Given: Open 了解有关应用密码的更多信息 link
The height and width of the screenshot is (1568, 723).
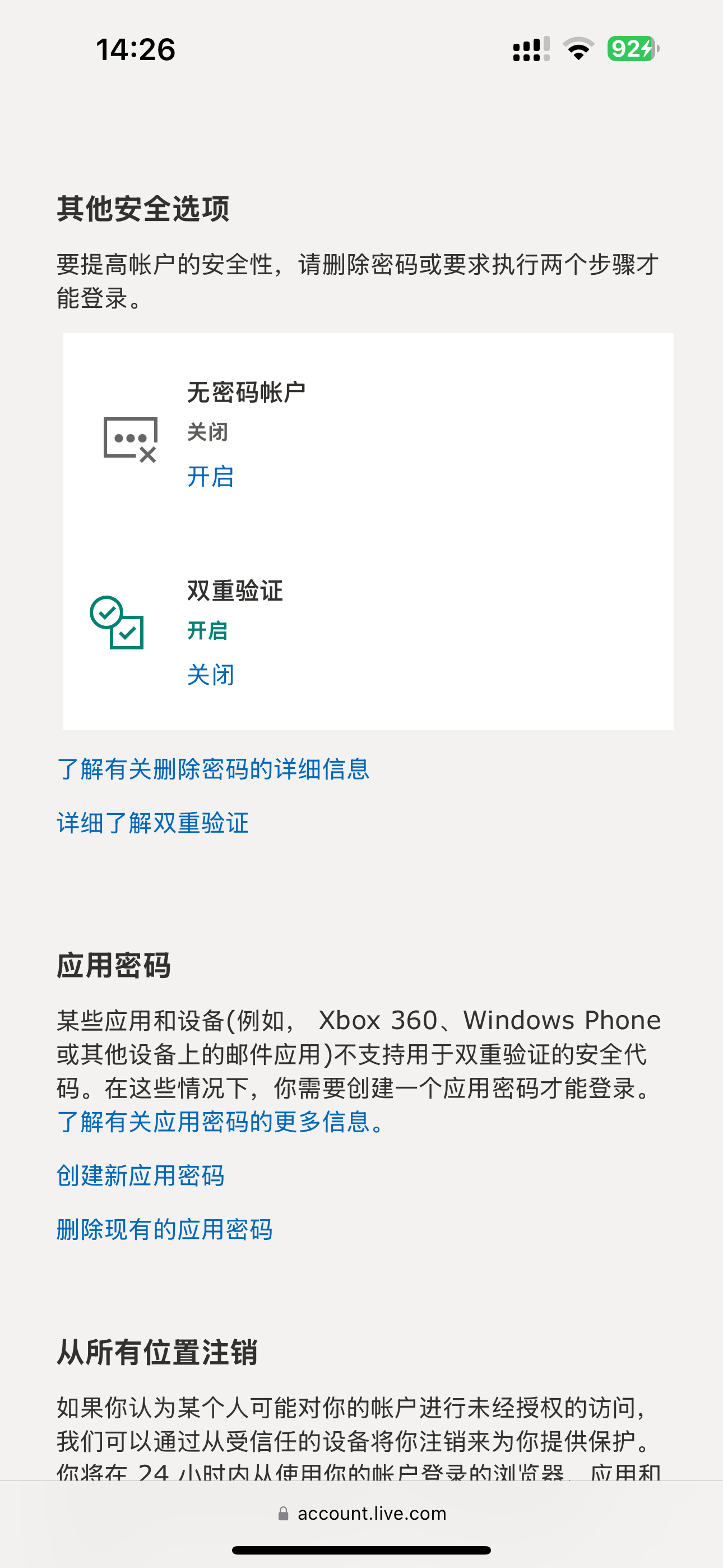Looking at the screenshot, I should point(220,1121).
